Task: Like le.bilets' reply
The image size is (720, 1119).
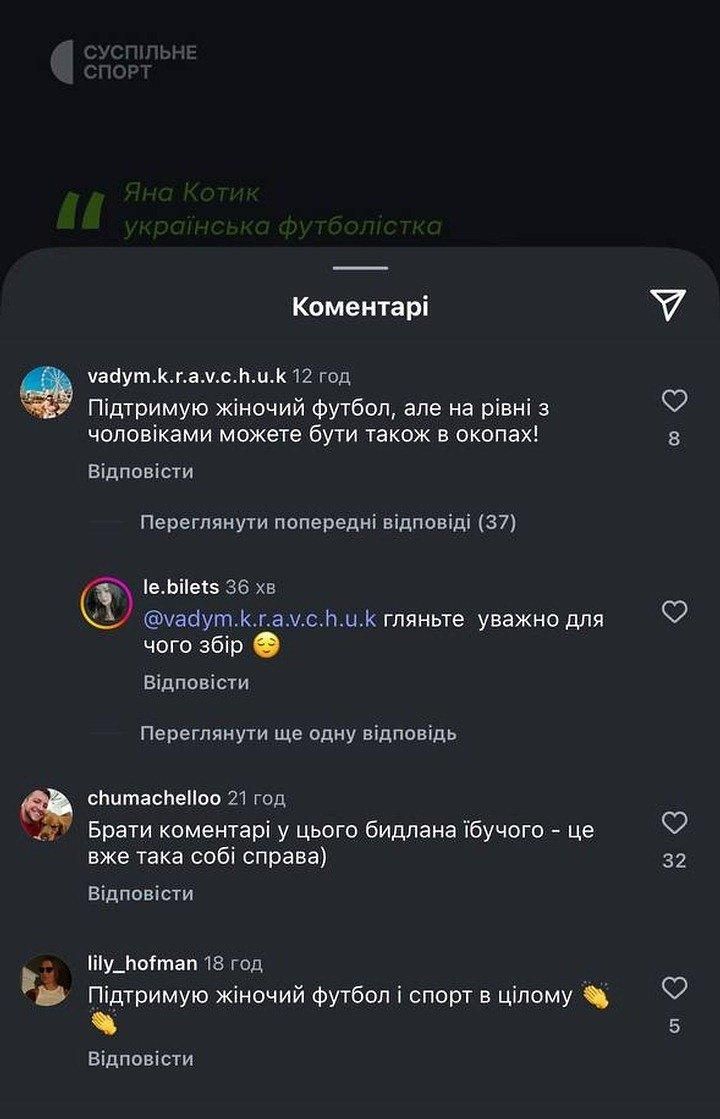Action: tap(675, 611)
